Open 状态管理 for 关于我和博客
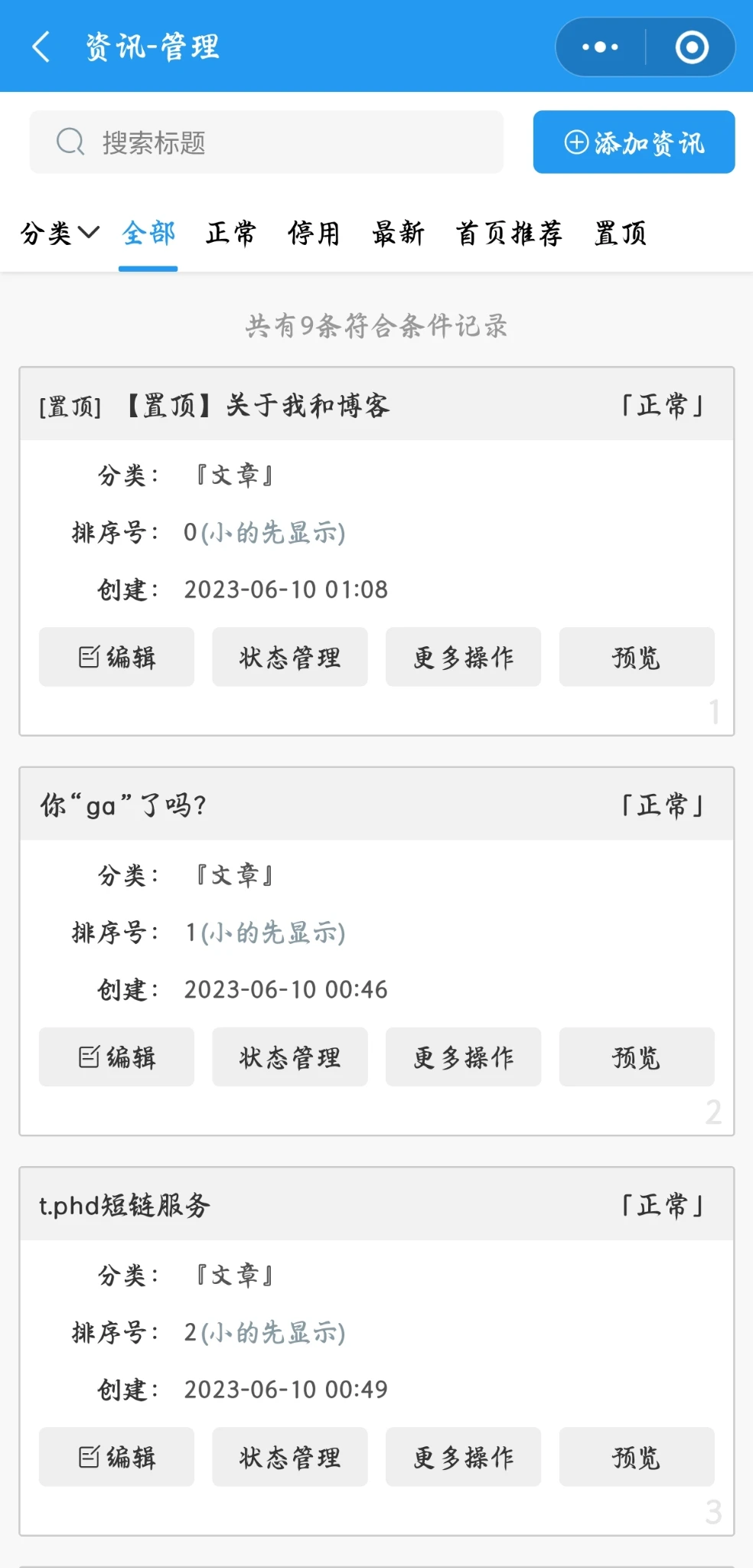The width and height of the screenshot is (753, 1568). point(290,657)
